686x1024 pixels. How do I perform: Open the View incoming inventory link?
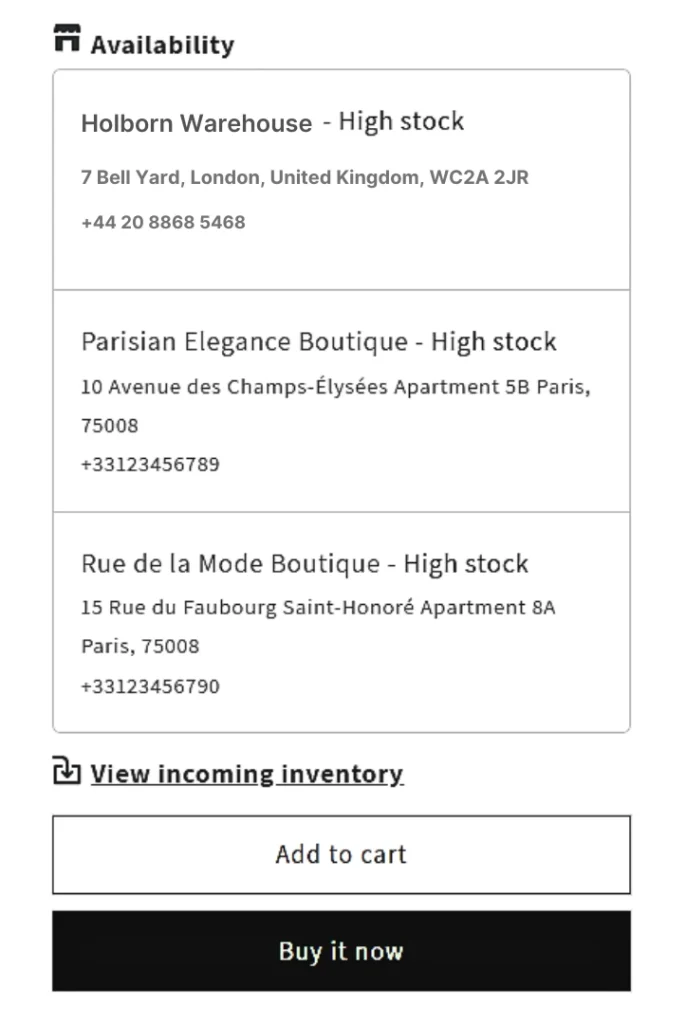[246, 774]
